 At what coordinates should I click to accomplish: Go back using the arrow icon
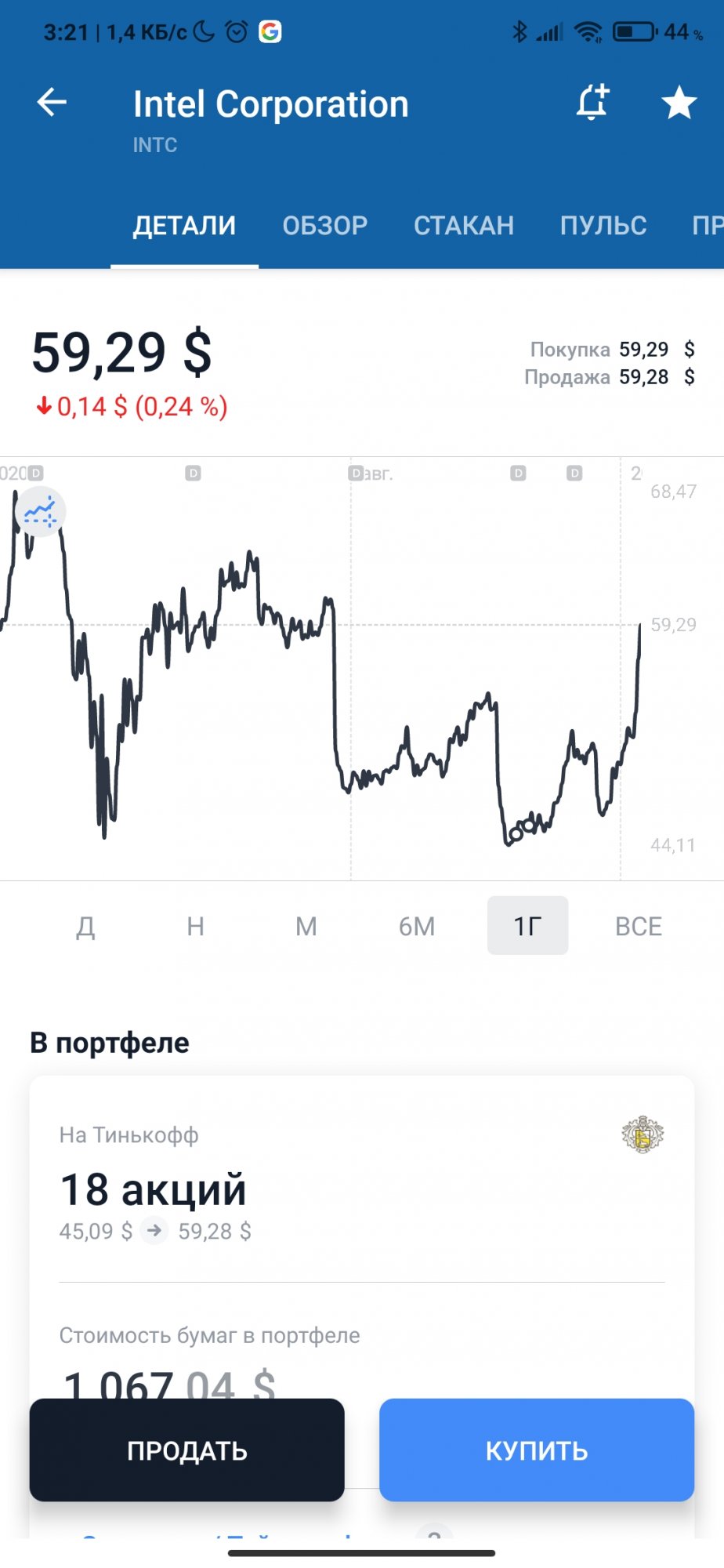52,103
